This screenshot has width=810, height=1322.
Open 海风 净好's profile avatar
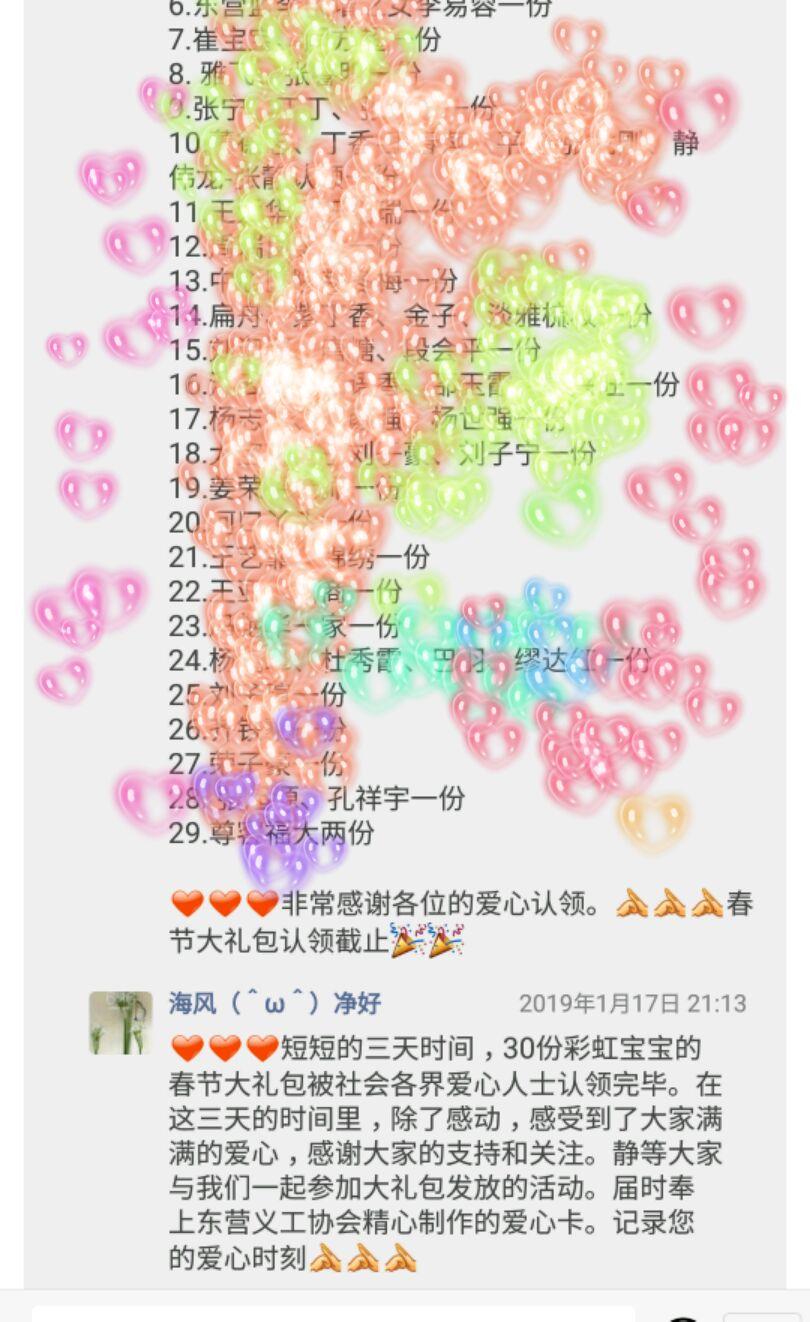pos(120,1022)
